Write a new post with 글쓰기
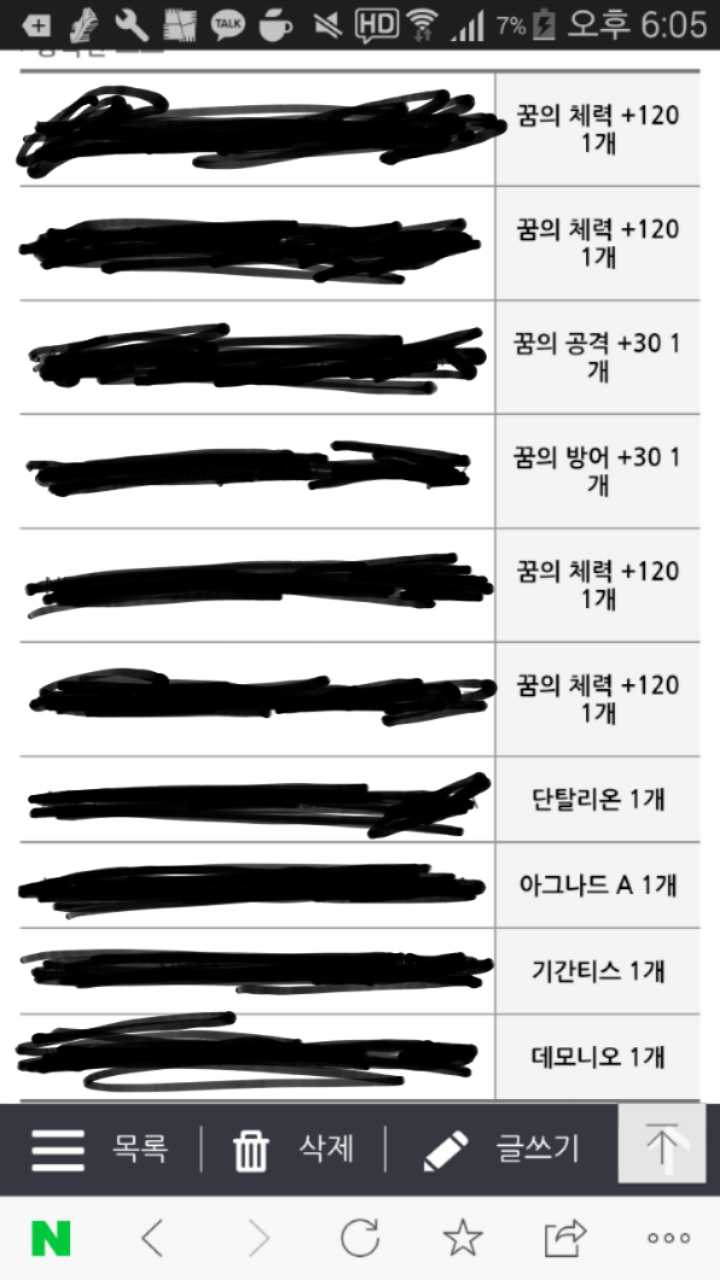This screenshot has width=720, height=1280. coord(502,1149)
